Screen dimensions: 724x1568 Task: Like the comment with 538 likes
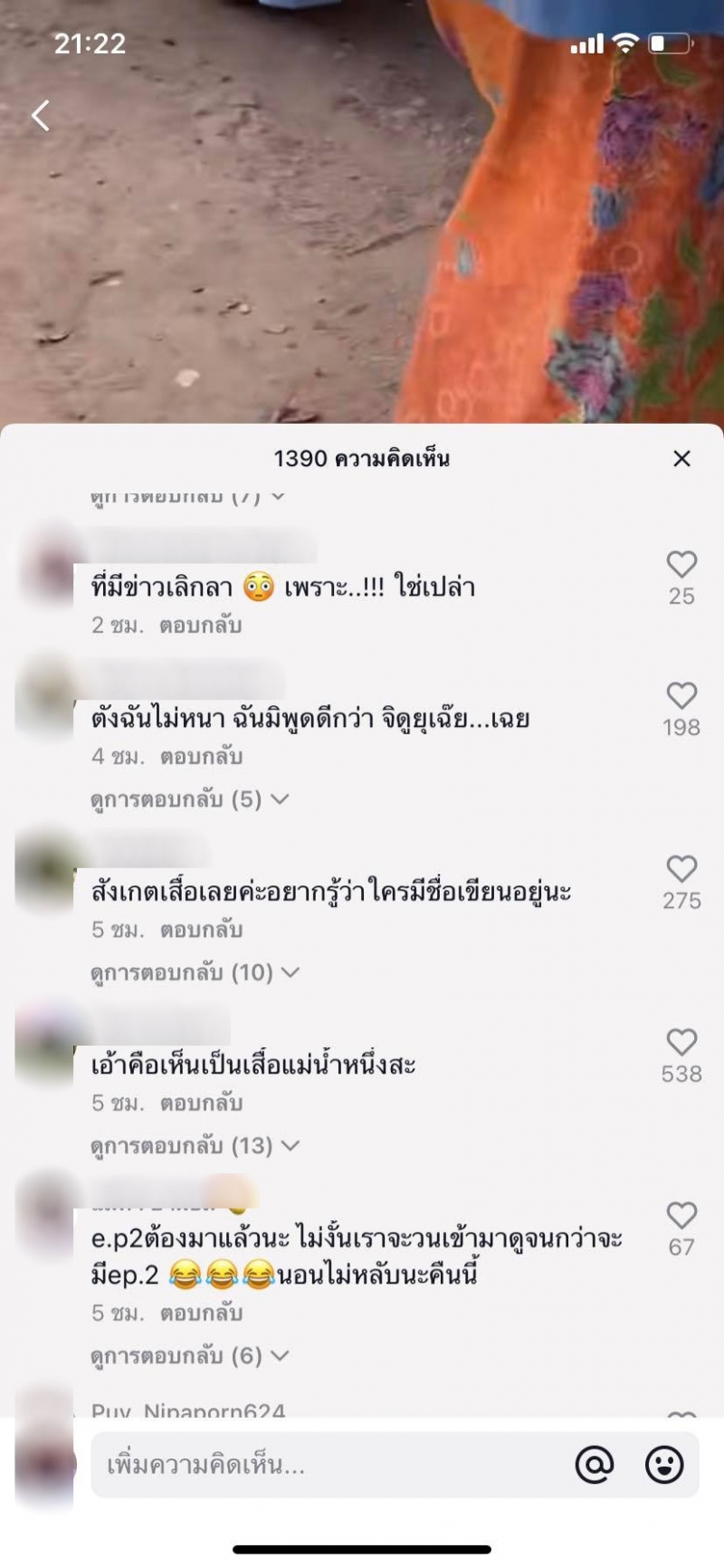[x=681, y=1042]
